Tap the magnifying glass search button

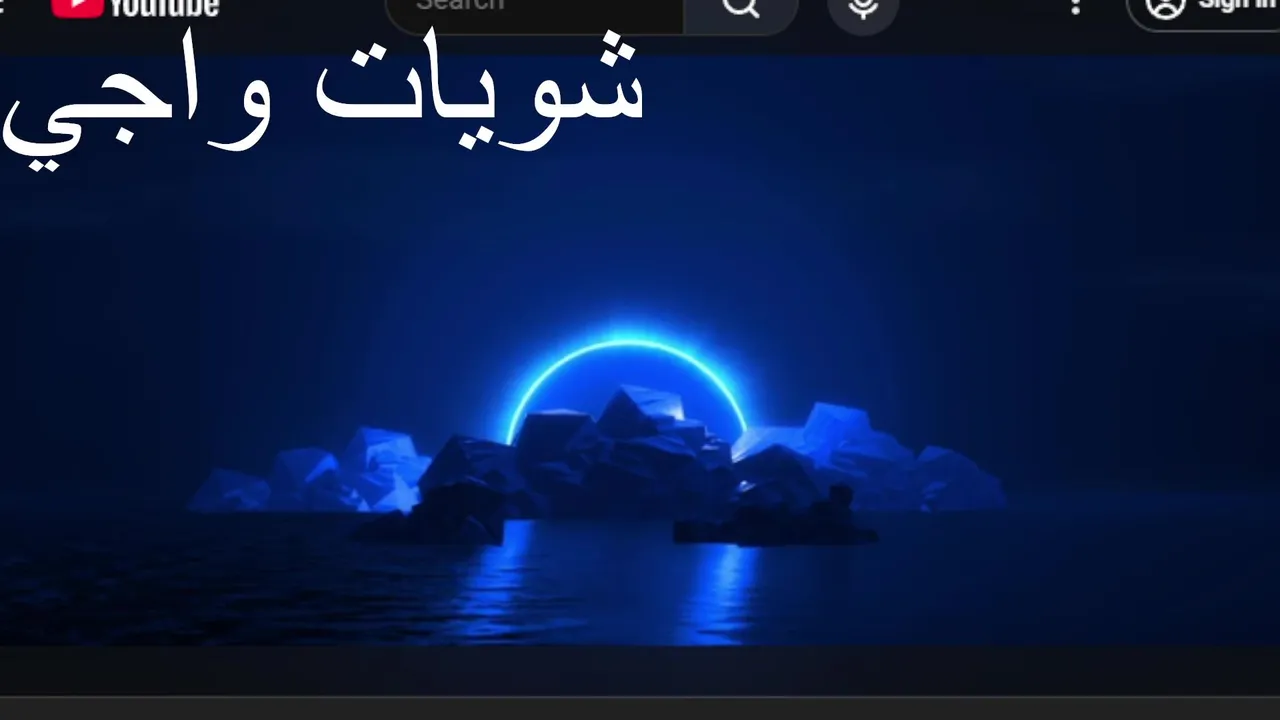coord(741,8)
